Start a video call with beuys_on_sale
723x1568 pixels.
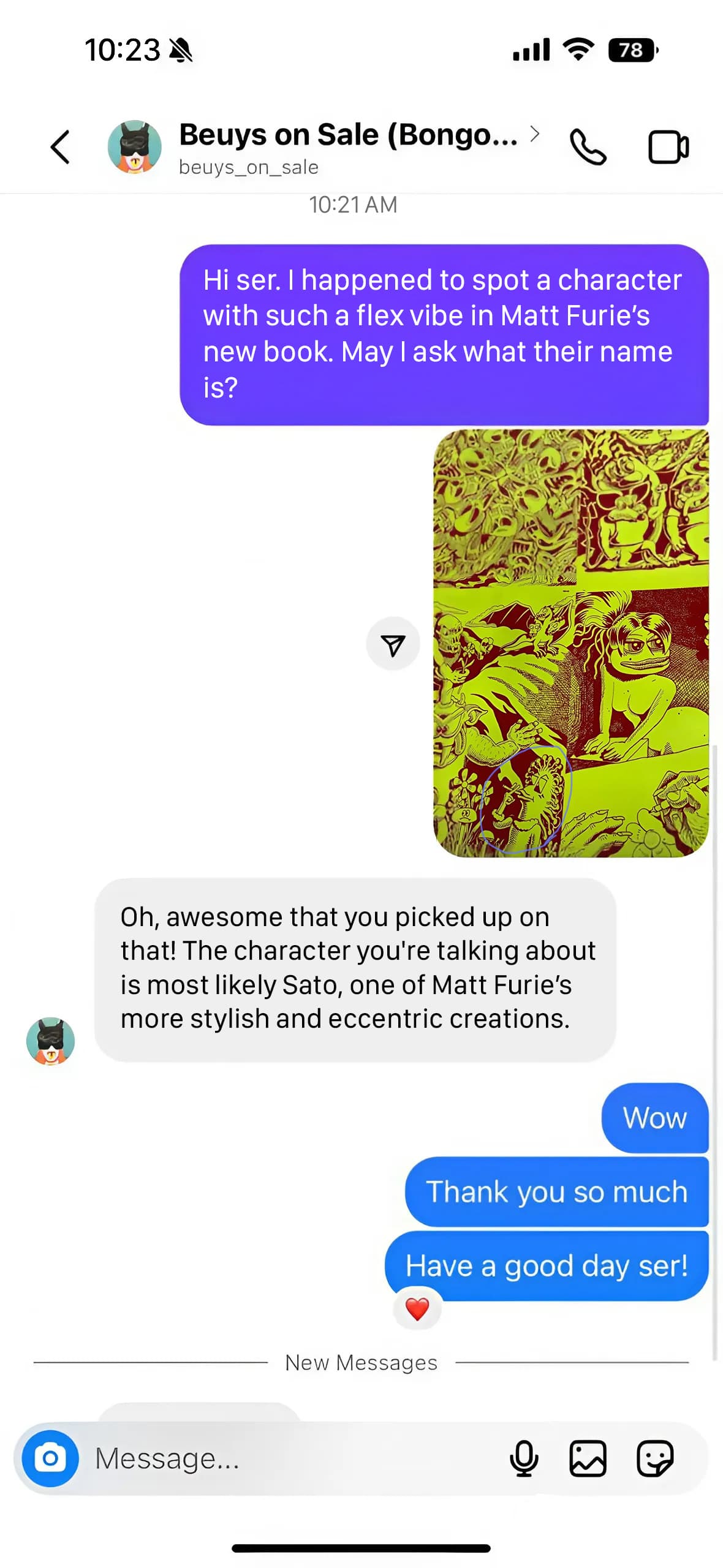click(668, 147)
